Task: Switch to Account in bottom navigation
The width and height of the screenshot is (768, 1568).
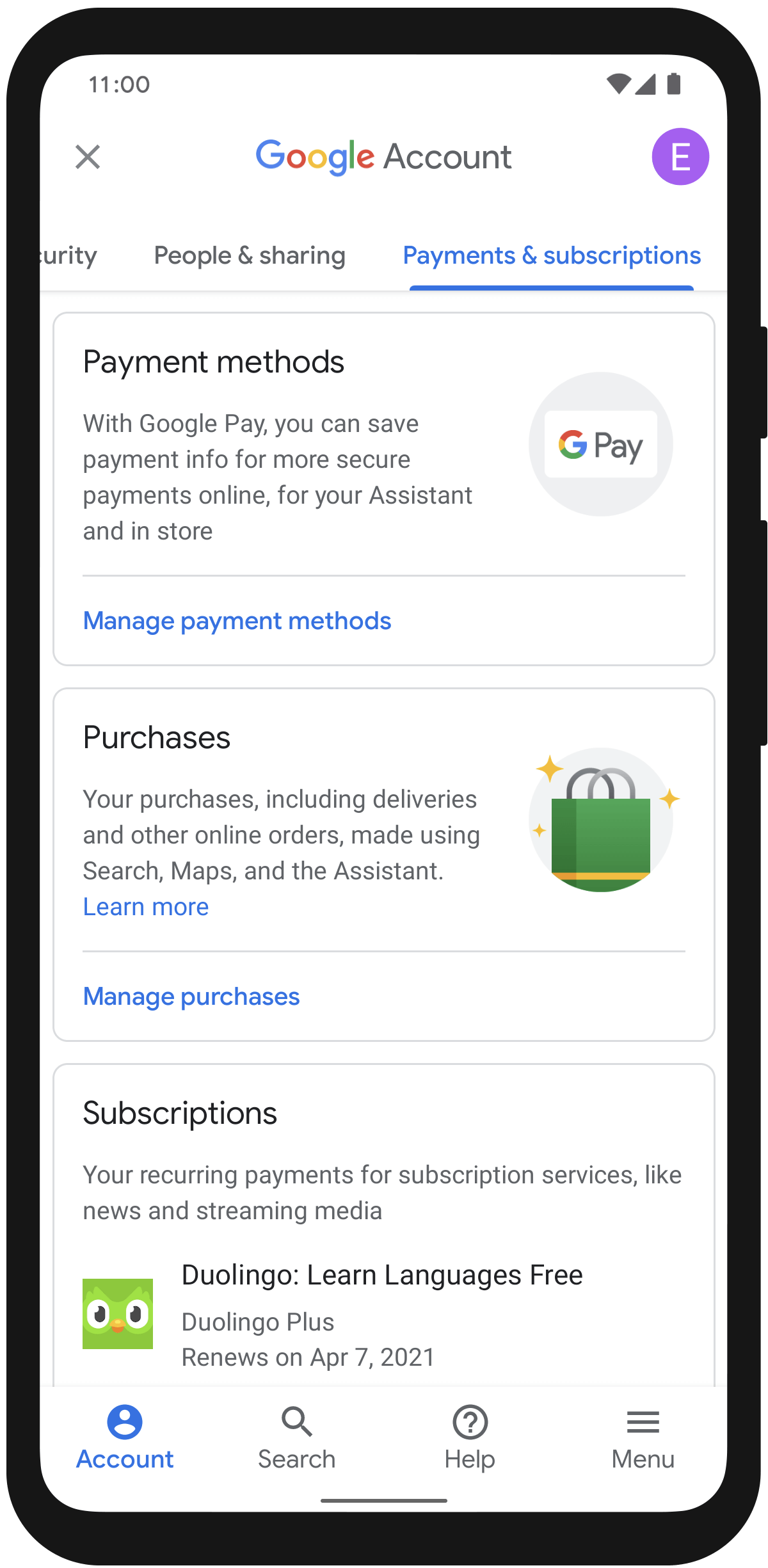Action: pos(125,1437)
